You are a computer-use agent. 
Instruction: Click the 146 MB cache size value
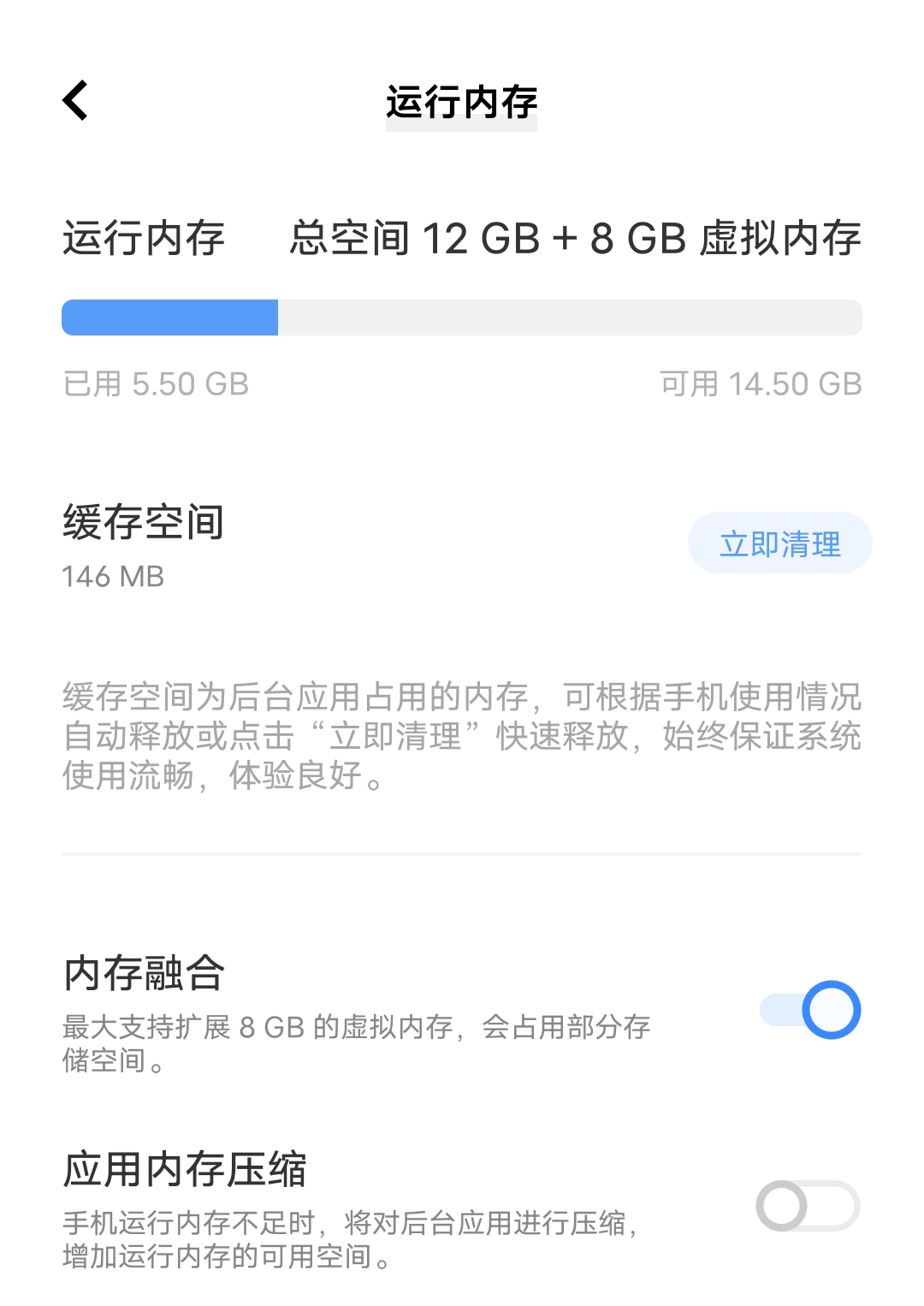112,578
